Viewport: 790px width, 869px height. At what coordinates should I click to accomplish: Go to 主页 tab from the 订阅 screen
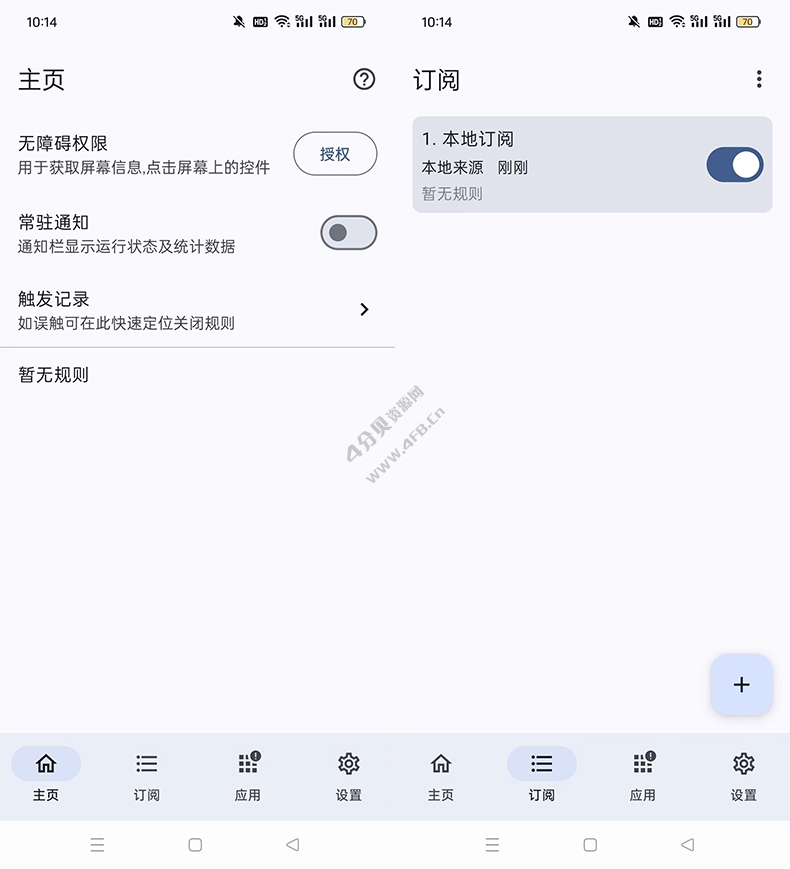click(441, 775)
